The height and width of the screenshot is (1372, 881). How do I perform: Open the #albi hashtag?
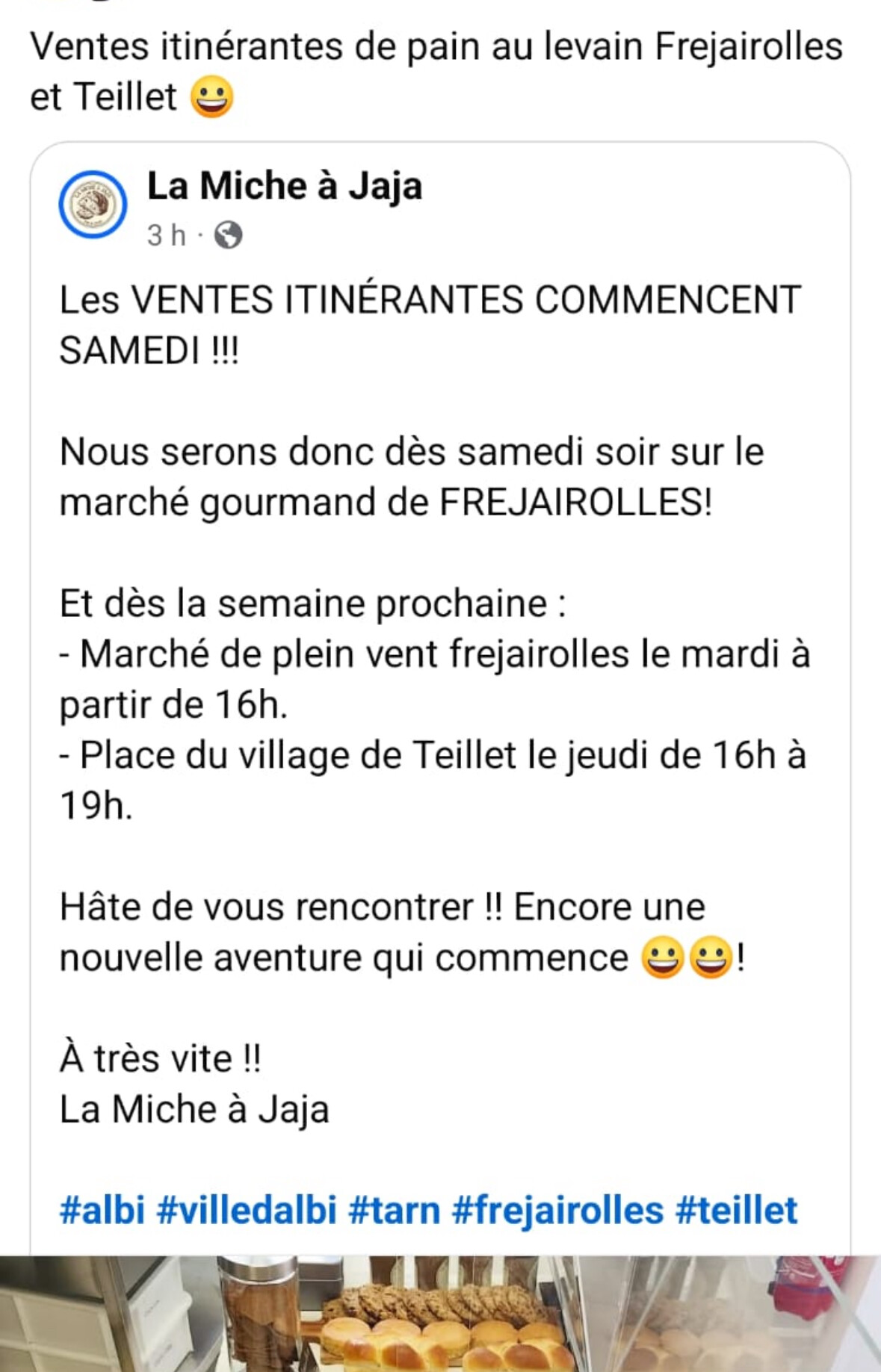[x=102, y=1210]
